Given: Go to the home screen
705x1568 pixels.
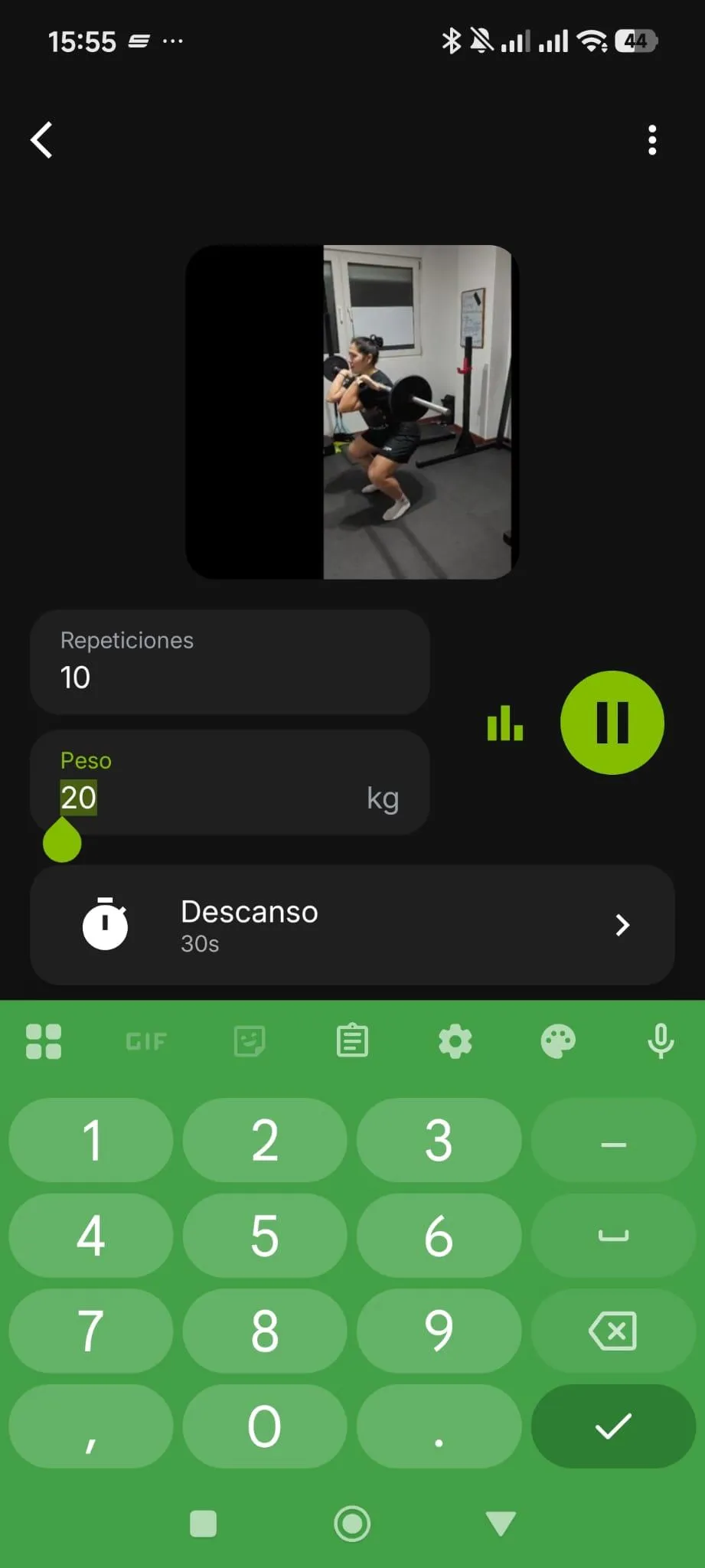Looking at the screenshot, I should click(352, 1524).
